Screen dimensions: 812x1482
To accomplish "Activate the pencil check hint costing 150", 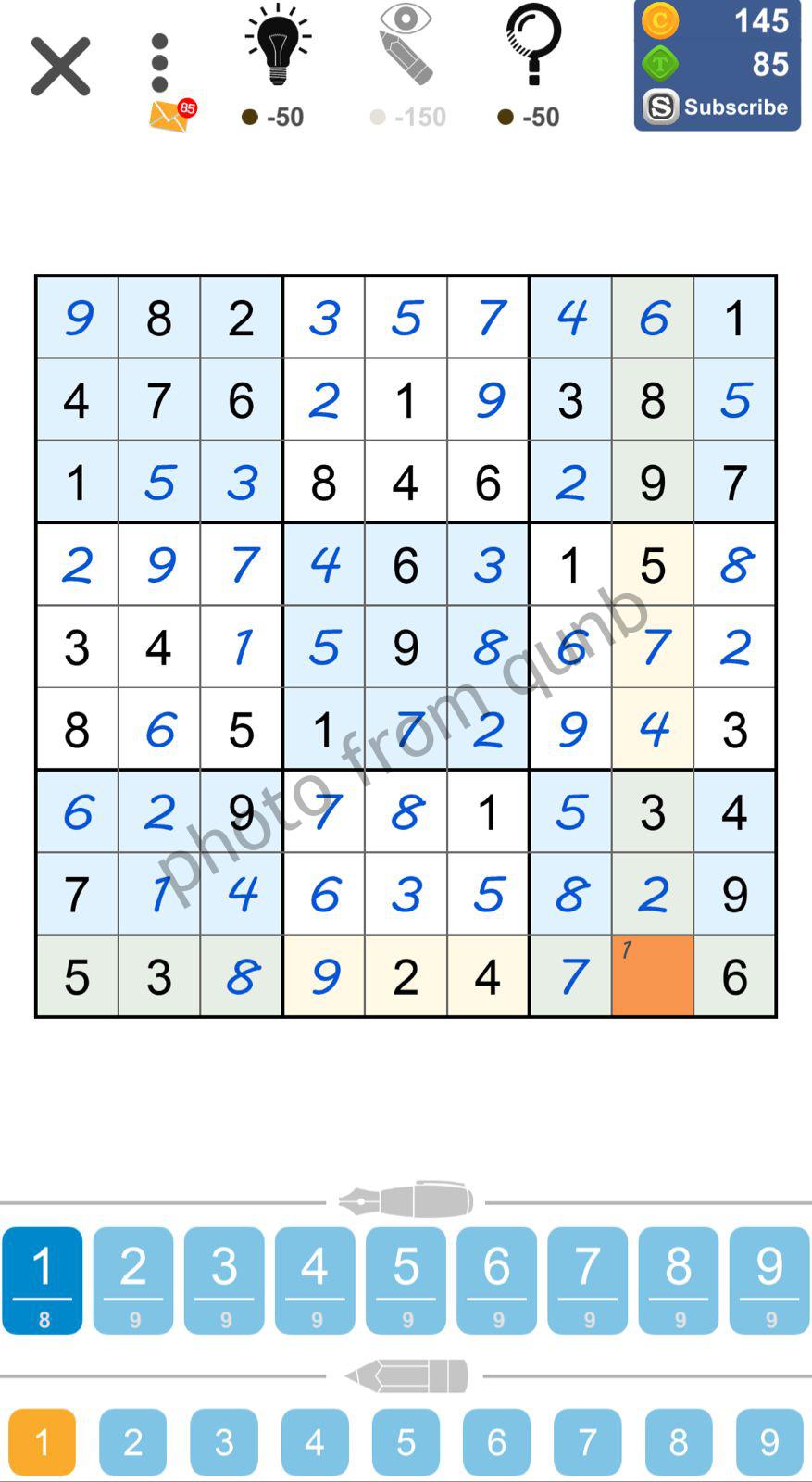I will coord(405,46).
